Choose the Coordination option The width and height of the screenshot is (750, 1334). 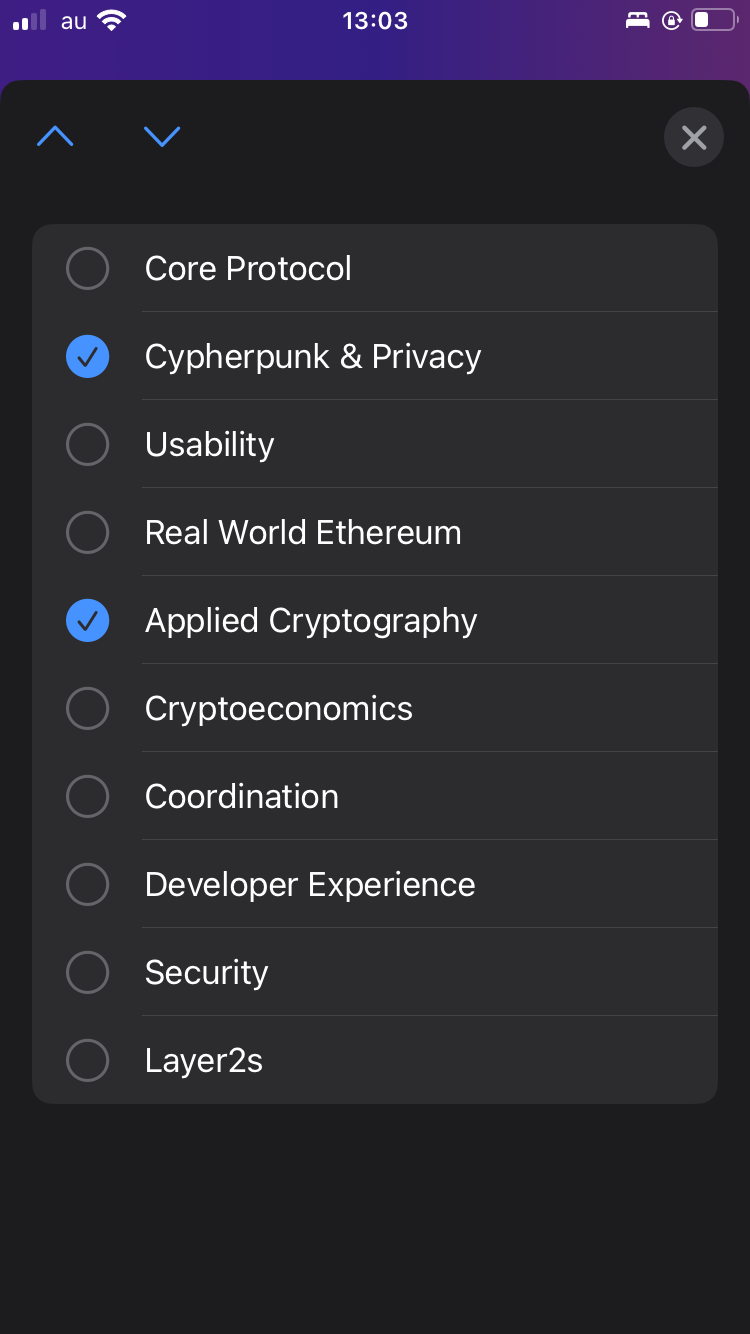click(375, 796)
